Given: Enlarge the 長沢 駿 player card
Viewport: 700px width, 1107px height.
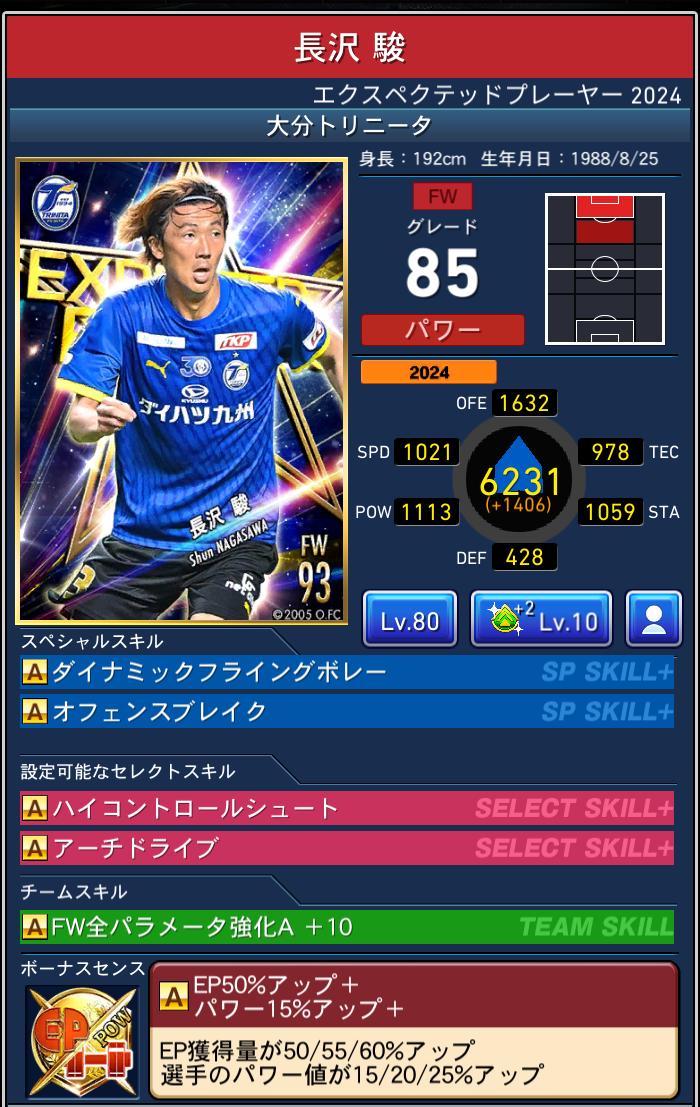Looking at the screenshot, I should pyautogui.click(x=182, y=390).
